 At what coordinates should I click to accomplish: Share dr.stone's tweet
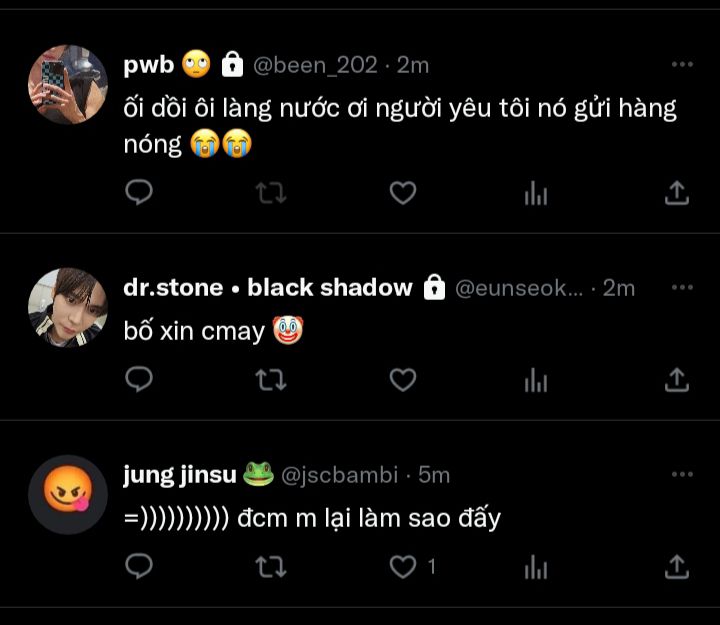coord(677,379)
